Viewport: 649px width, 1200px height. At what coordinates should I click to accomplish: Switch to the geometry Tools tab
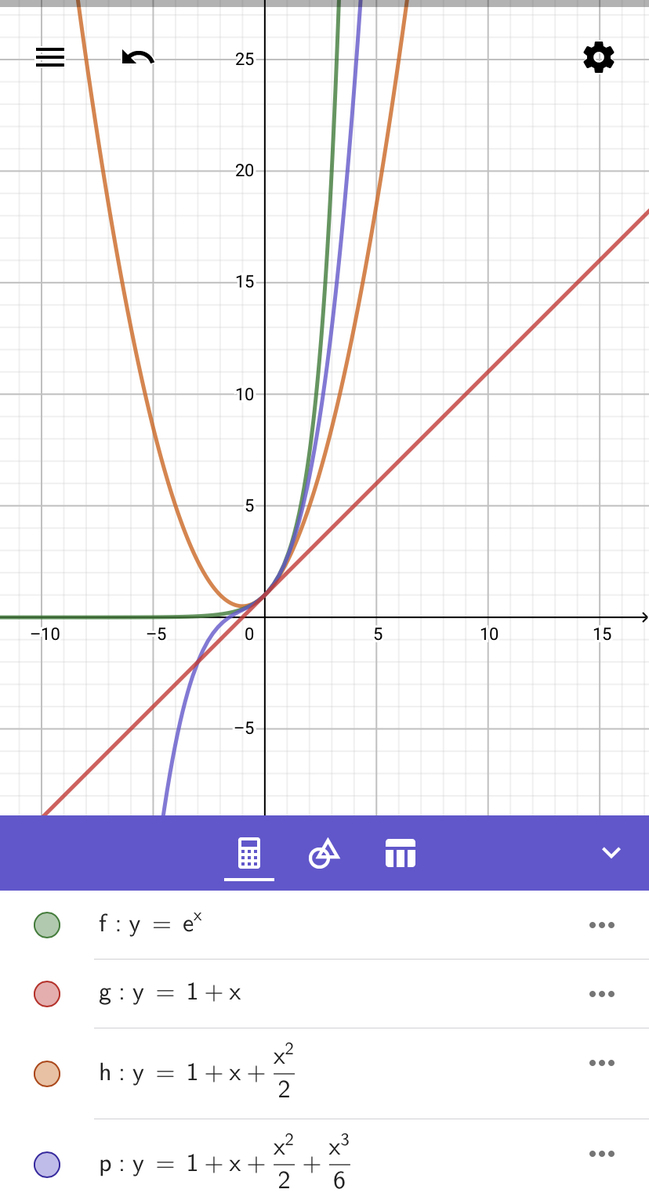pos(324,854)
